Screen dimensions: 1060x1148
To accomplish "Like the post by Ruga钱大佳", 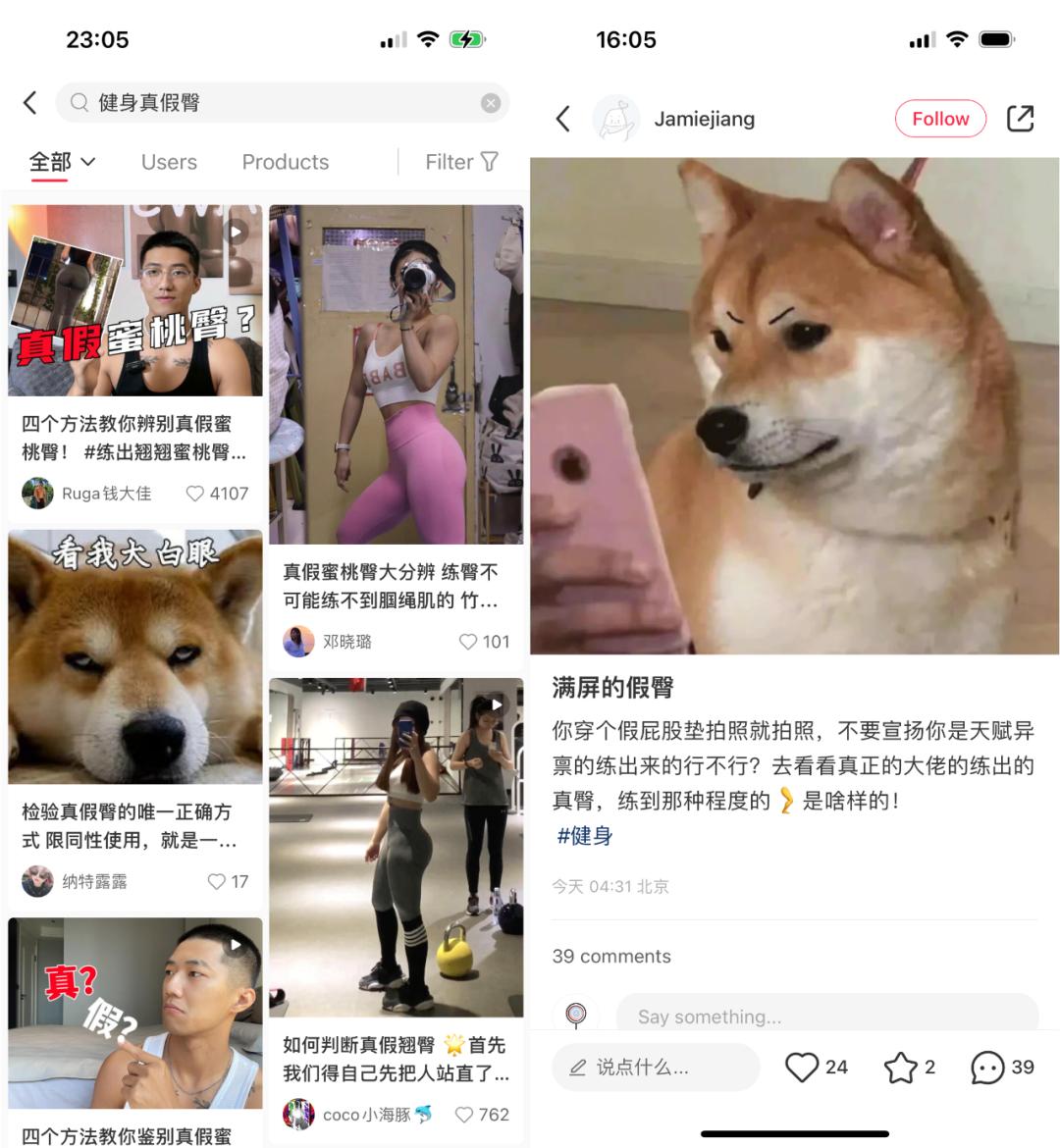I will [x=195, y=494].
